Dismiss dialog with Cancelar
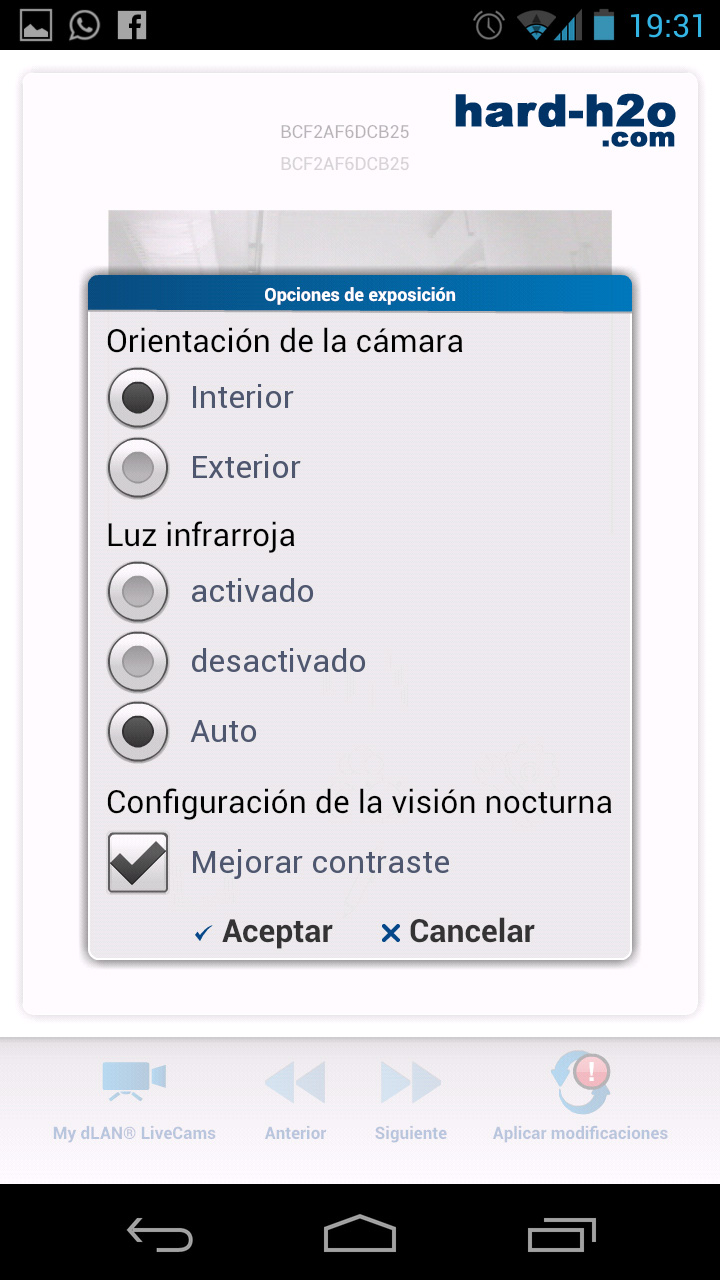This screenshot has width=720, height=1280. (x=458, y=932)
